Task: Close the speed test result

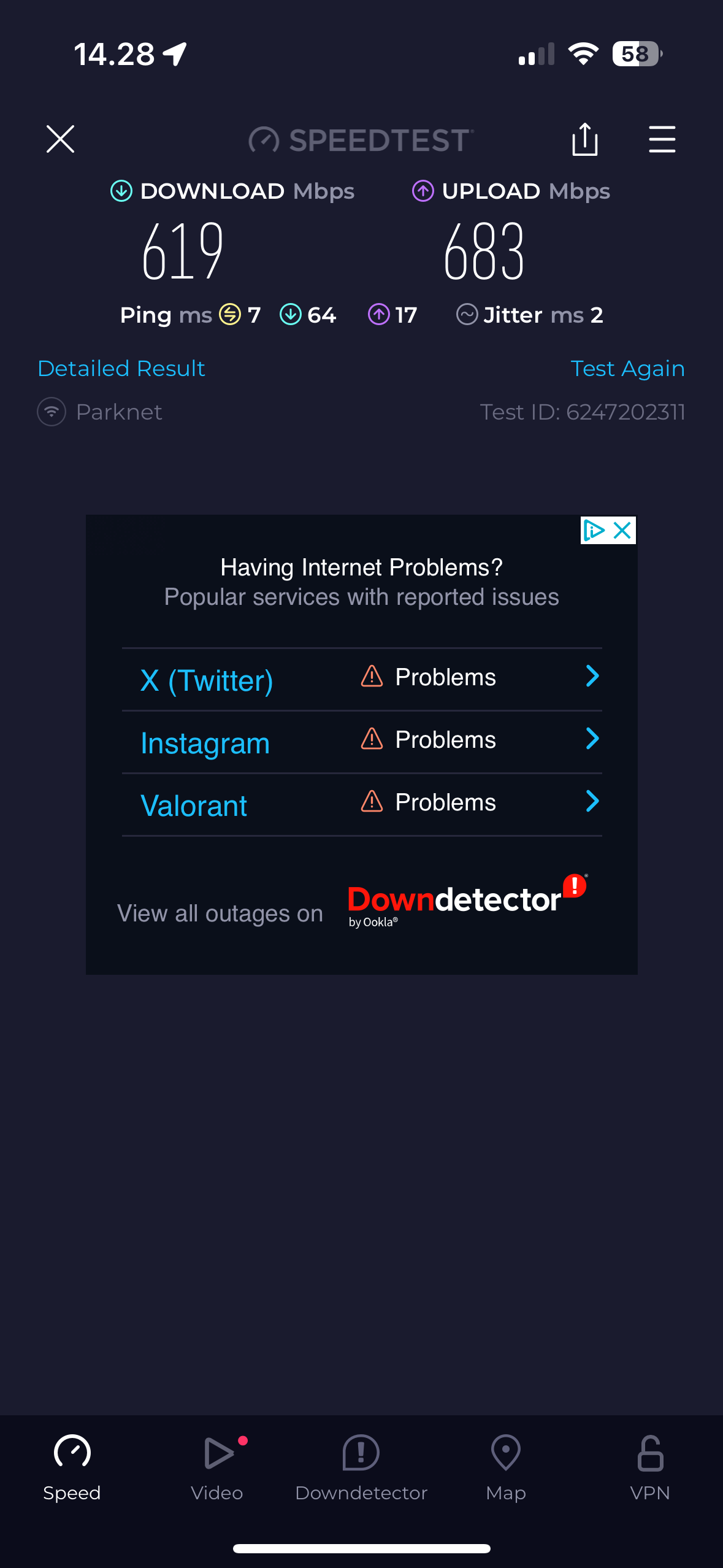Action: click(x=60, y=139)
